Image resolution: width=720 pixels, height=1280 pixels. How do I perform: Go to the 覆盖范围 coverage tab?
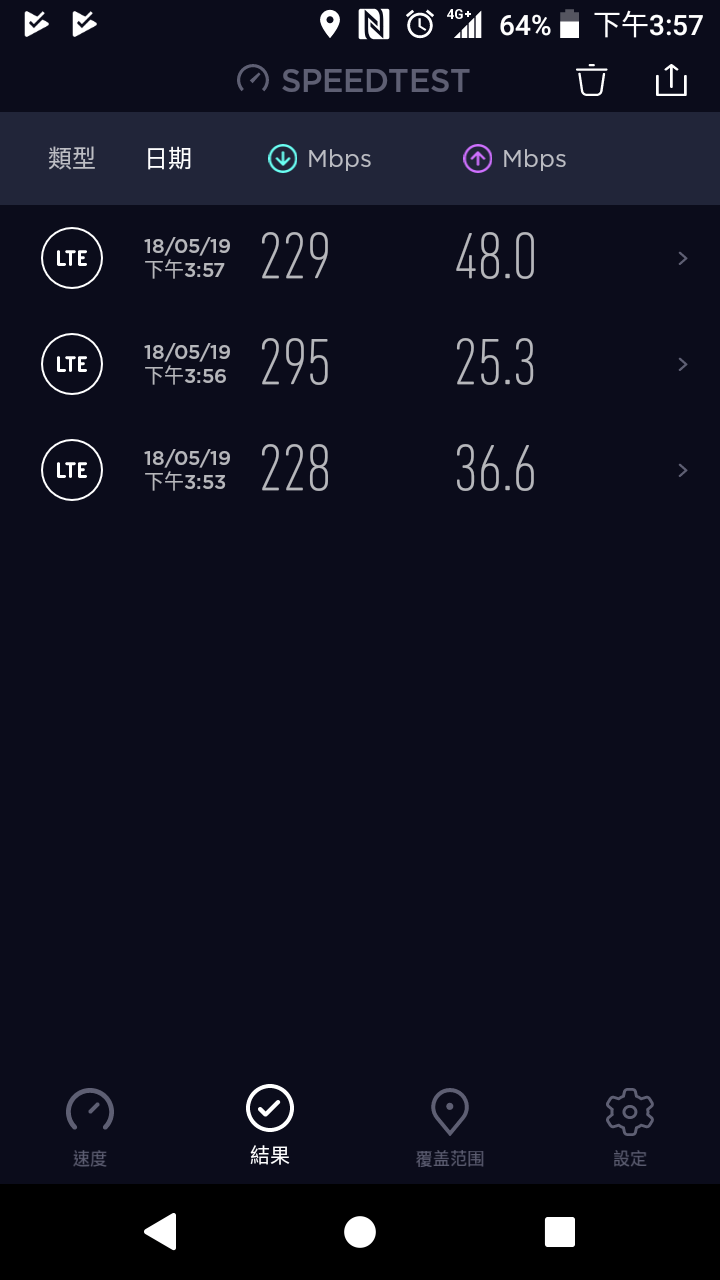click(450, 1128)
